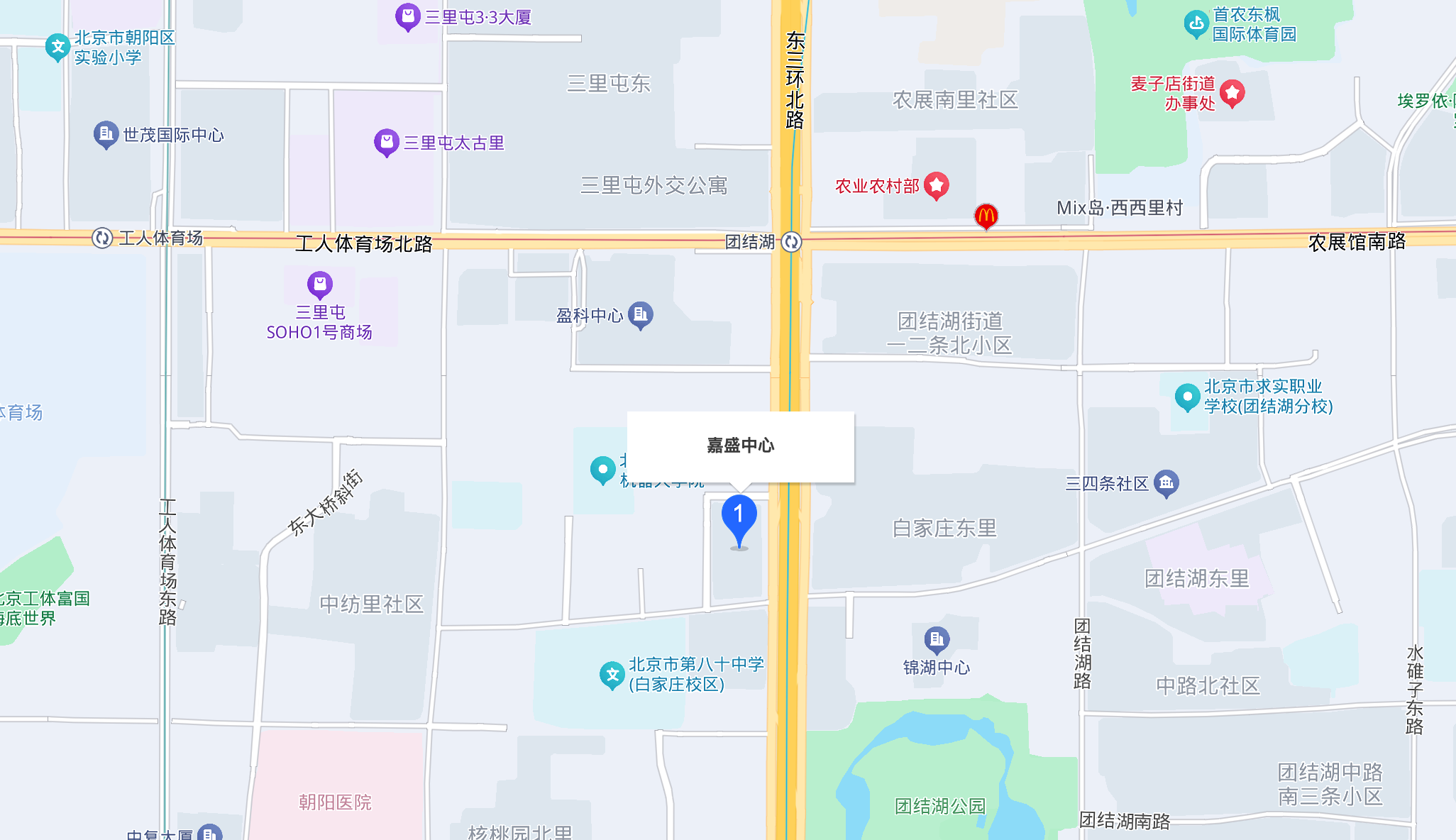This screenshot has height=840, width=1456.
Task: Select the McDonald's marker on 农展馆南路
Action: coord(986,216)
